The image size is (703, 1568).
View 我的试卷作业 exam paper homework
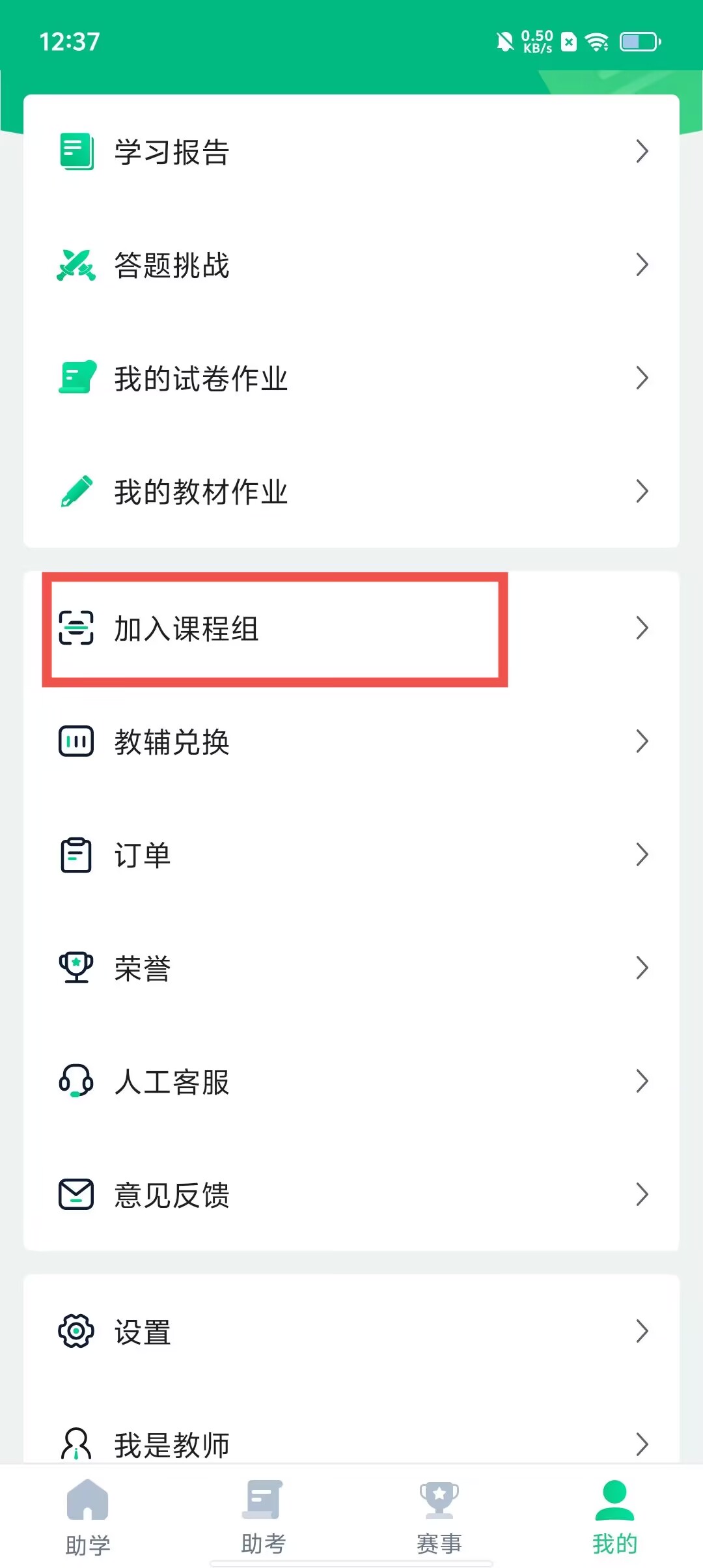tap(351, 378)
